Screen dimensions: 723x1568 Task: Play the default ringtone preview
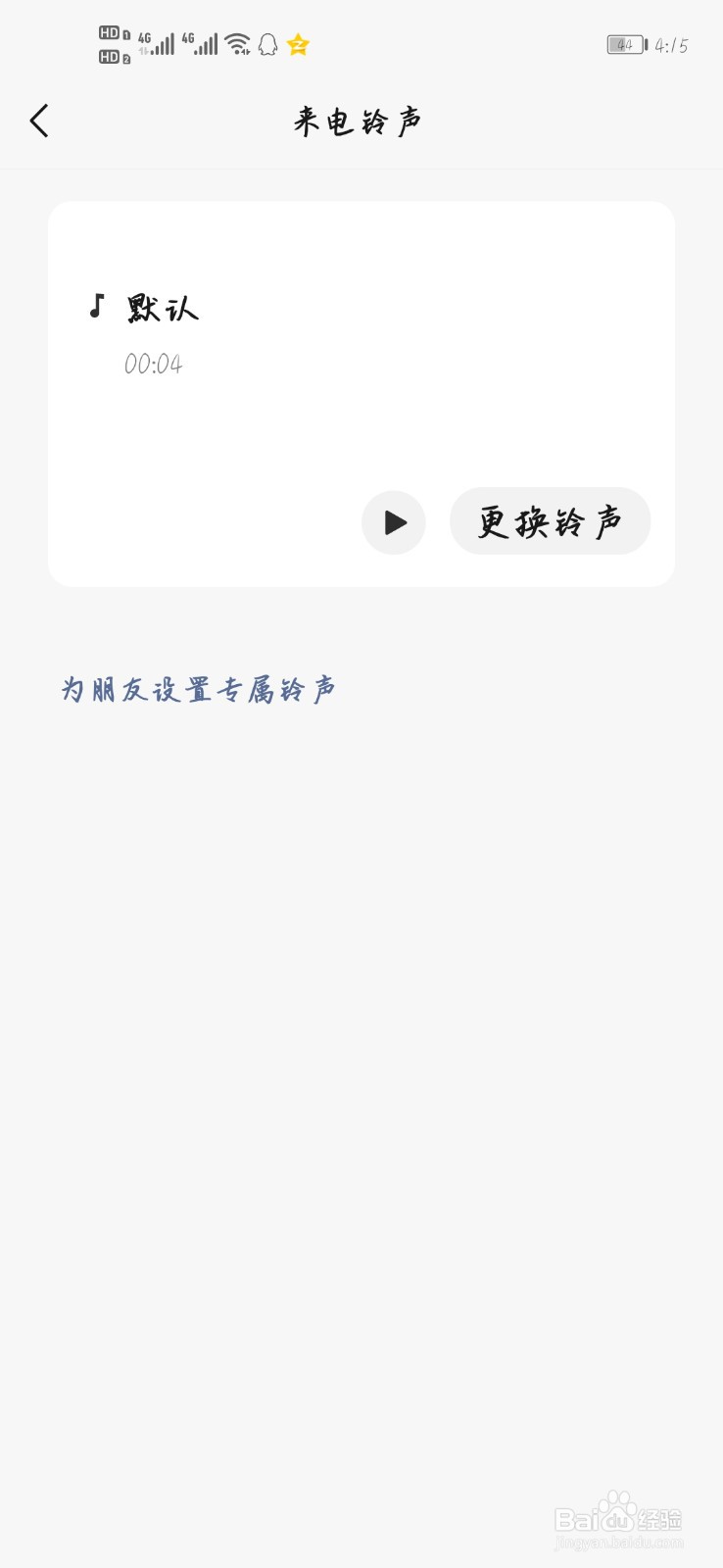point(394,522)
